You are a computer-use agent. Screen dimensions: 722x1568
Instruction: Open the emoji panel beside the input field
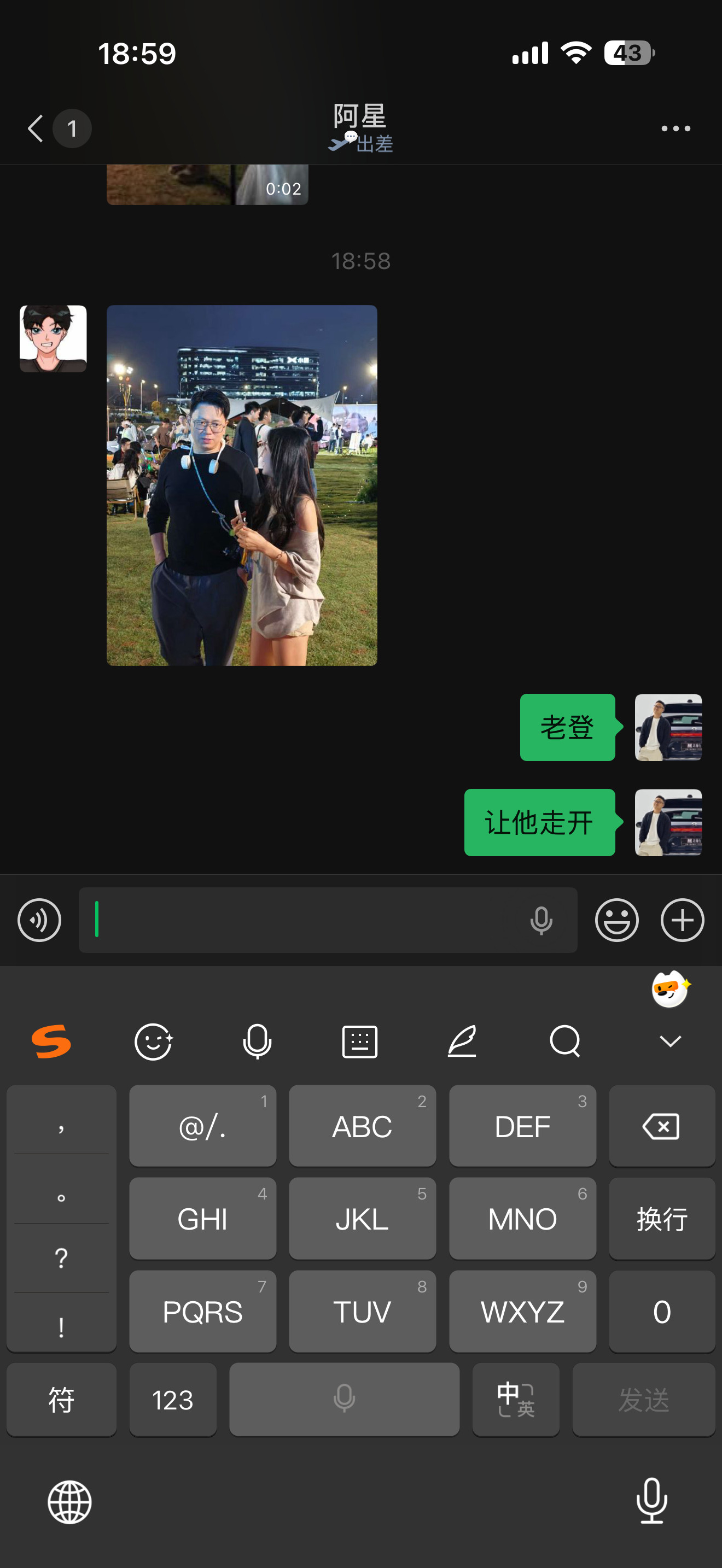[616, 920]
